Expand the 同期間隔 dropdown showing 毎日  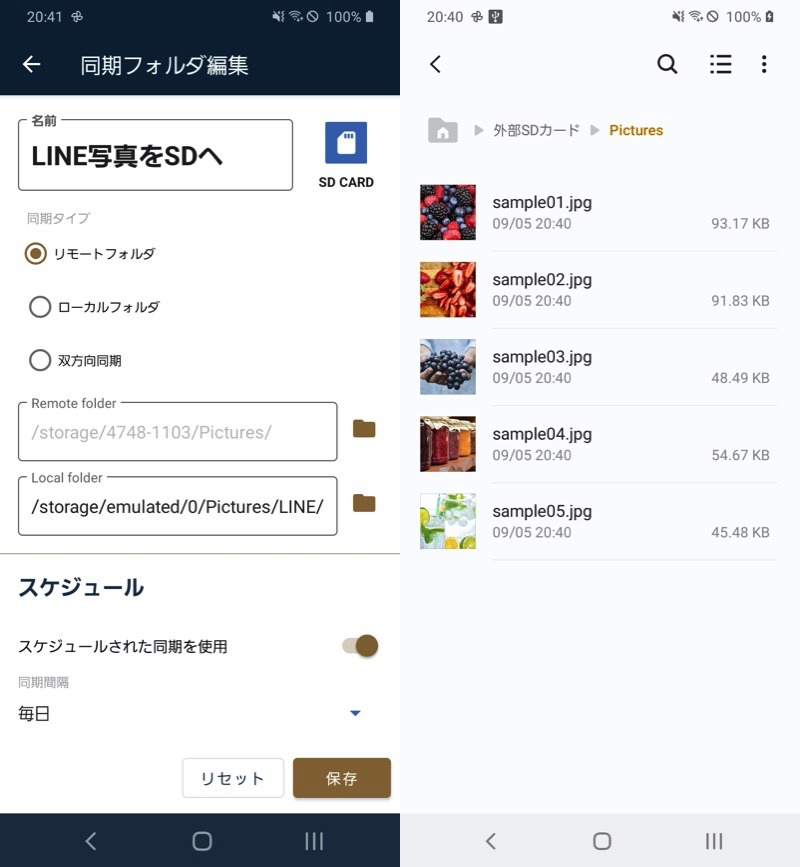tap(190, 714)
